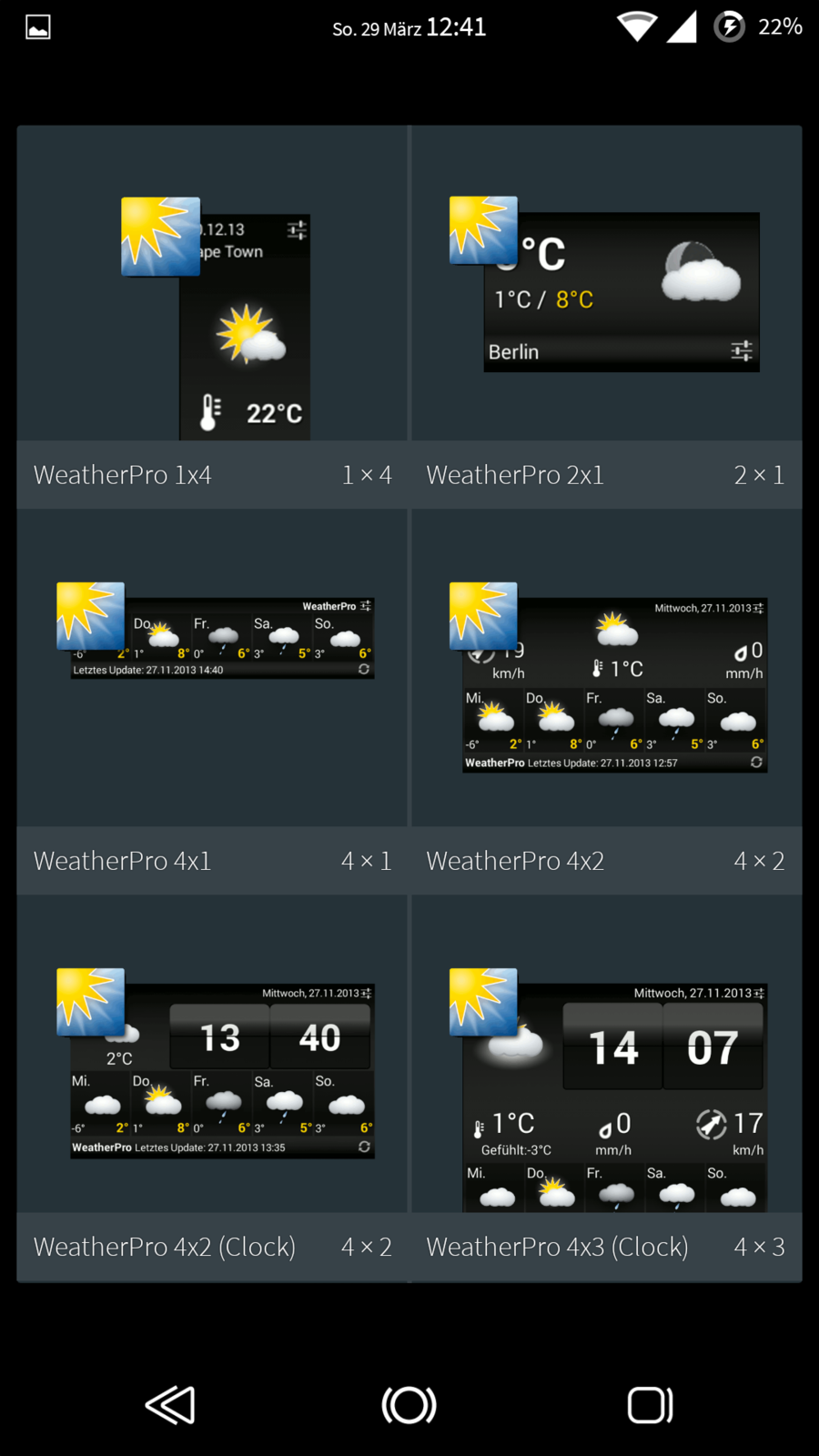Go back with the navigation bar
Viewport: 819px width, 1456px height.
170,1405
